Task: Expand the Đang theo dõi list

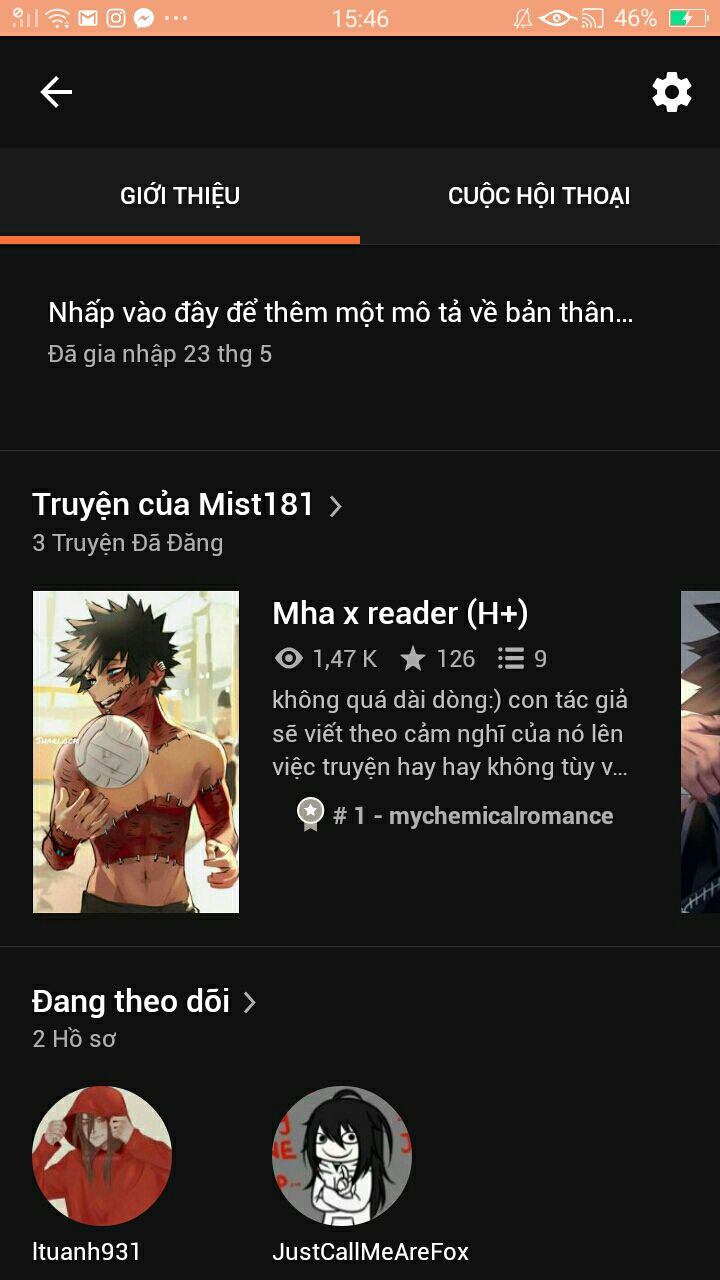Action: [145, 1002]
